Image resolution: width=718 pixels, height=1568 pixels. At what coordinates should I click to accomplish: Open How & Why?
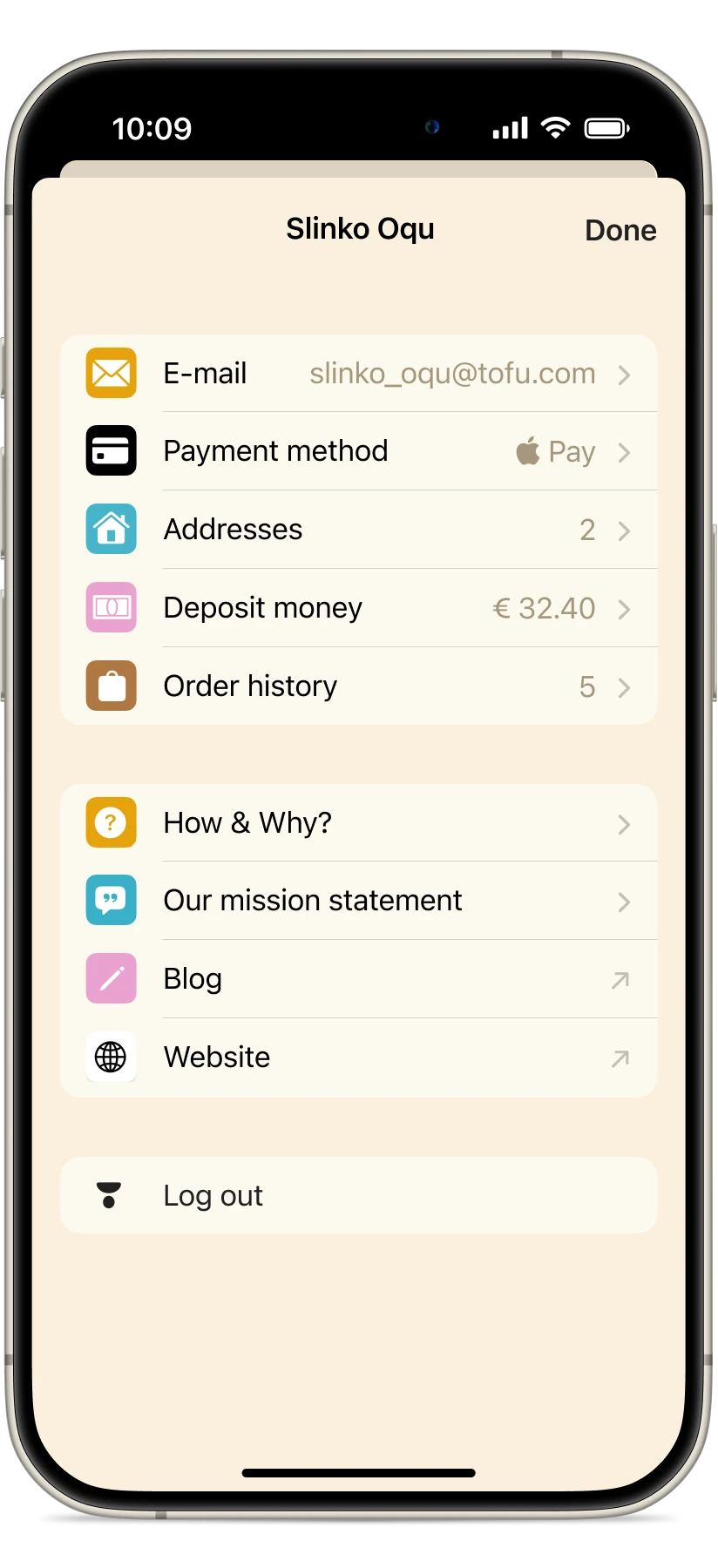(x=358, y=823)
